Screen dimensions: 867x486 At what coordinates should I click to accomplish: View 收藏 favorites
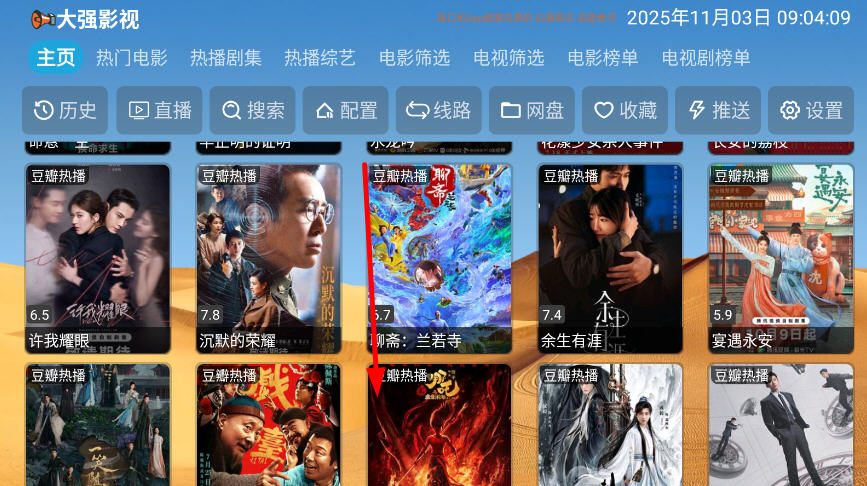pyautogui.click(x=625, y=110)
